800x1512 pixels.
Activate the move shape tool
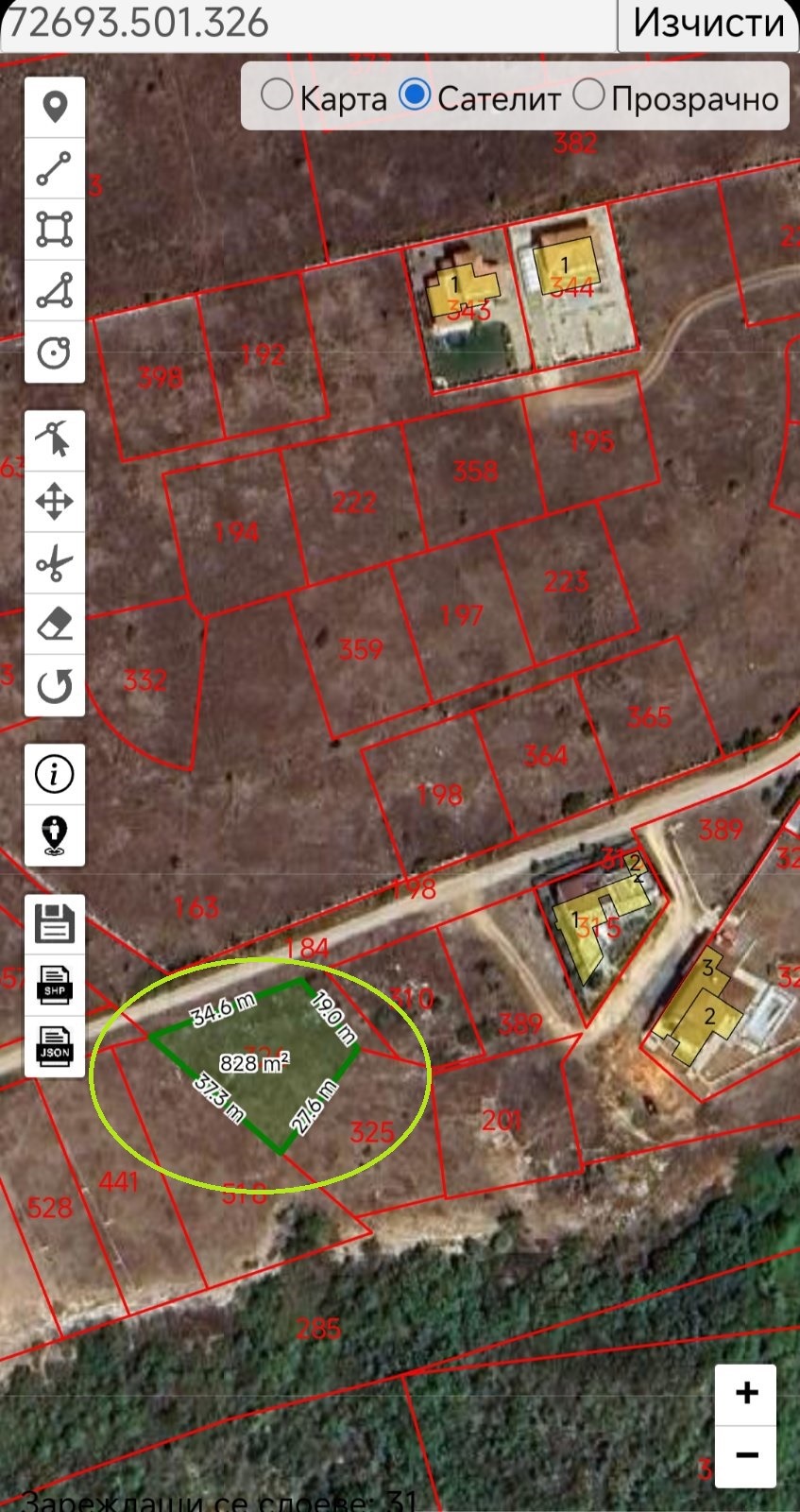click(x=55, y=502)
